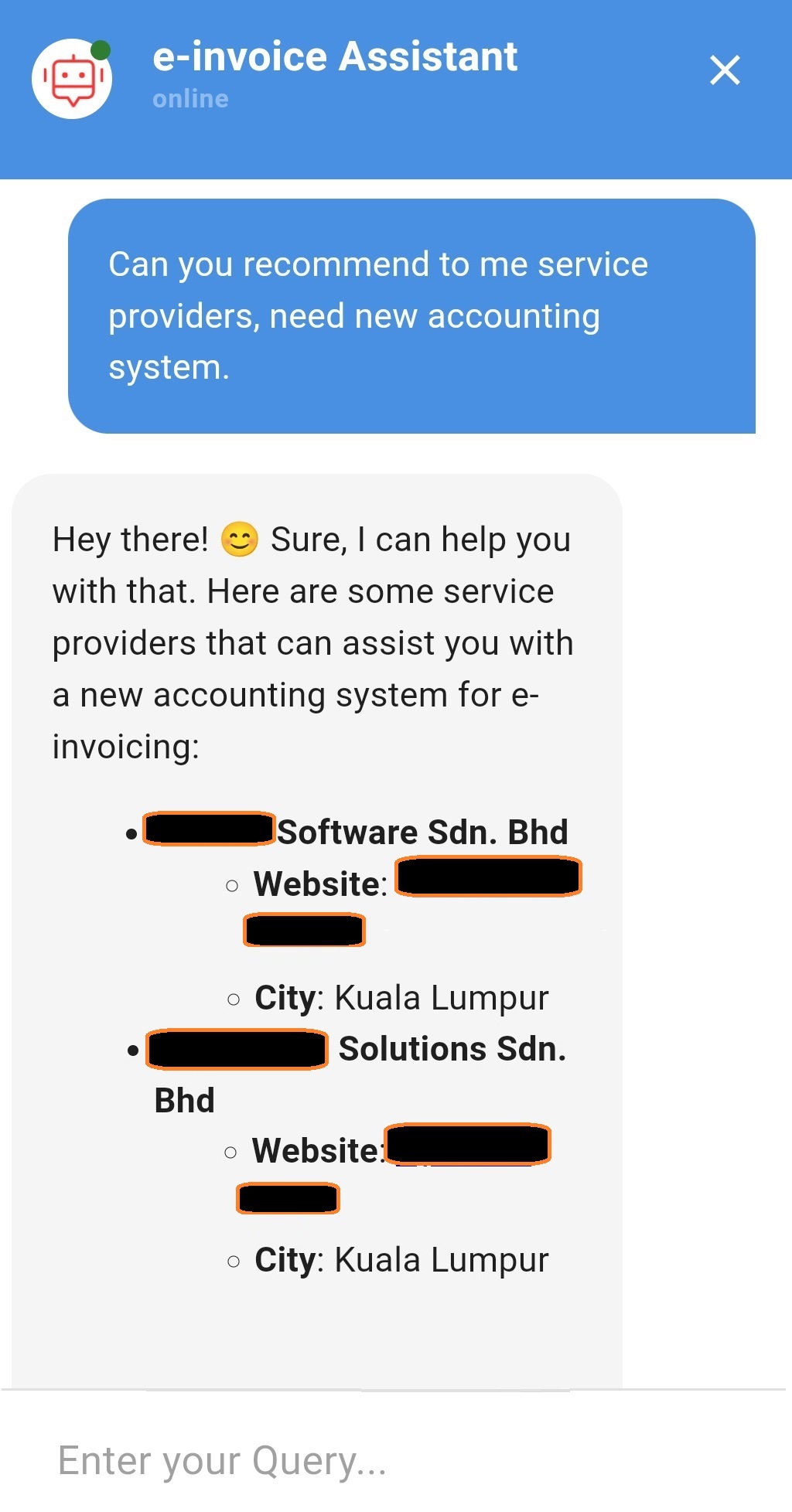Close the e-invoice Assistant chat
Screen dimensions: 792x1512
tap(725, 70)
